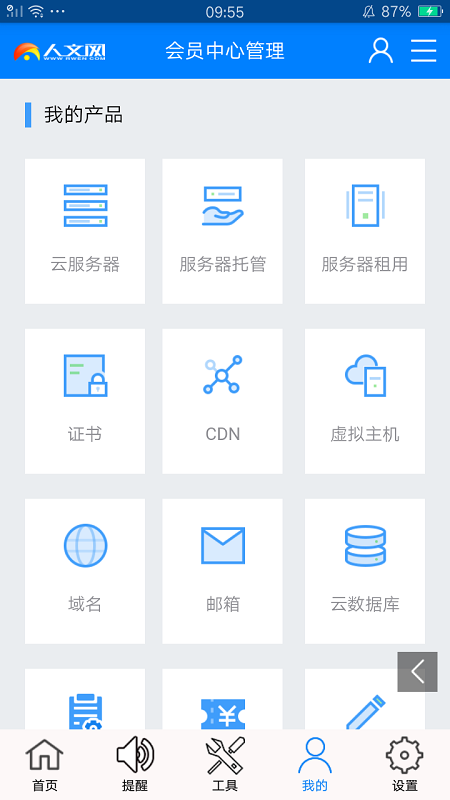
Task: Select the 我的 tab
Action: tap(315, 765)
